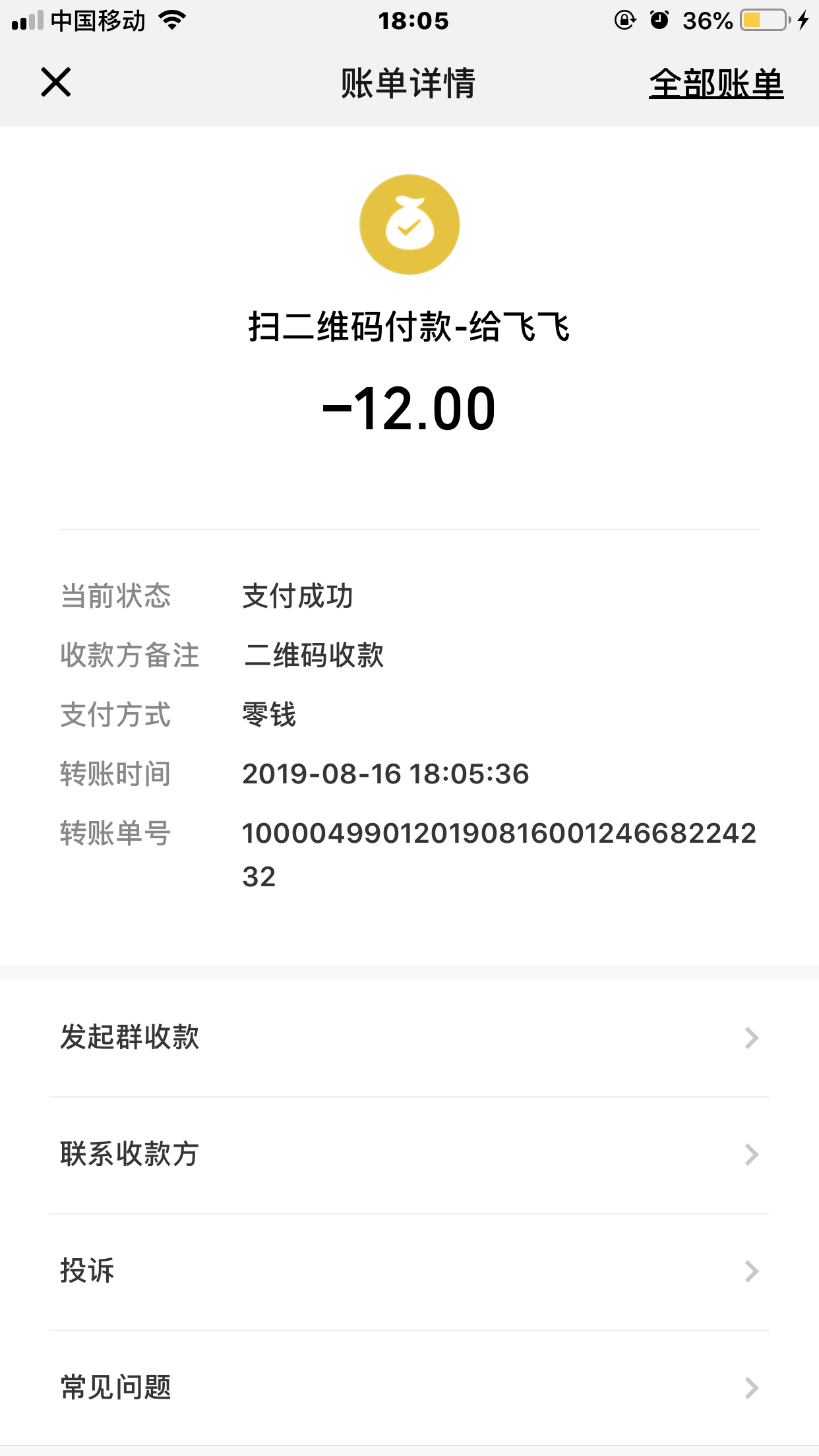The width and height of the screenshot is (819, 1456).
Task: Open the 全部账单 link
Action: pos(716,84)
